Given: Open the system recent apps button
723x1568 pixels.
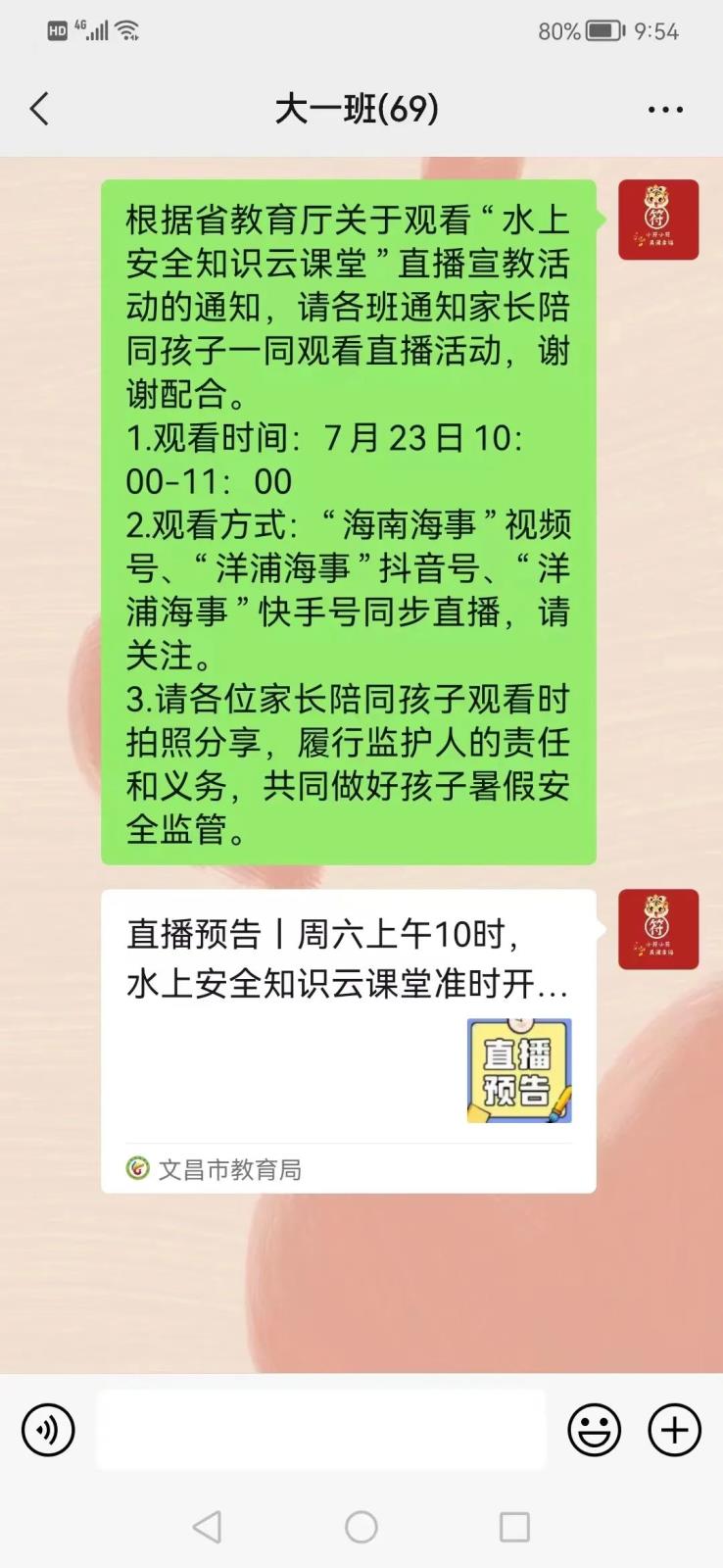Looking at the screenshot, I should tap(514, 1527).
